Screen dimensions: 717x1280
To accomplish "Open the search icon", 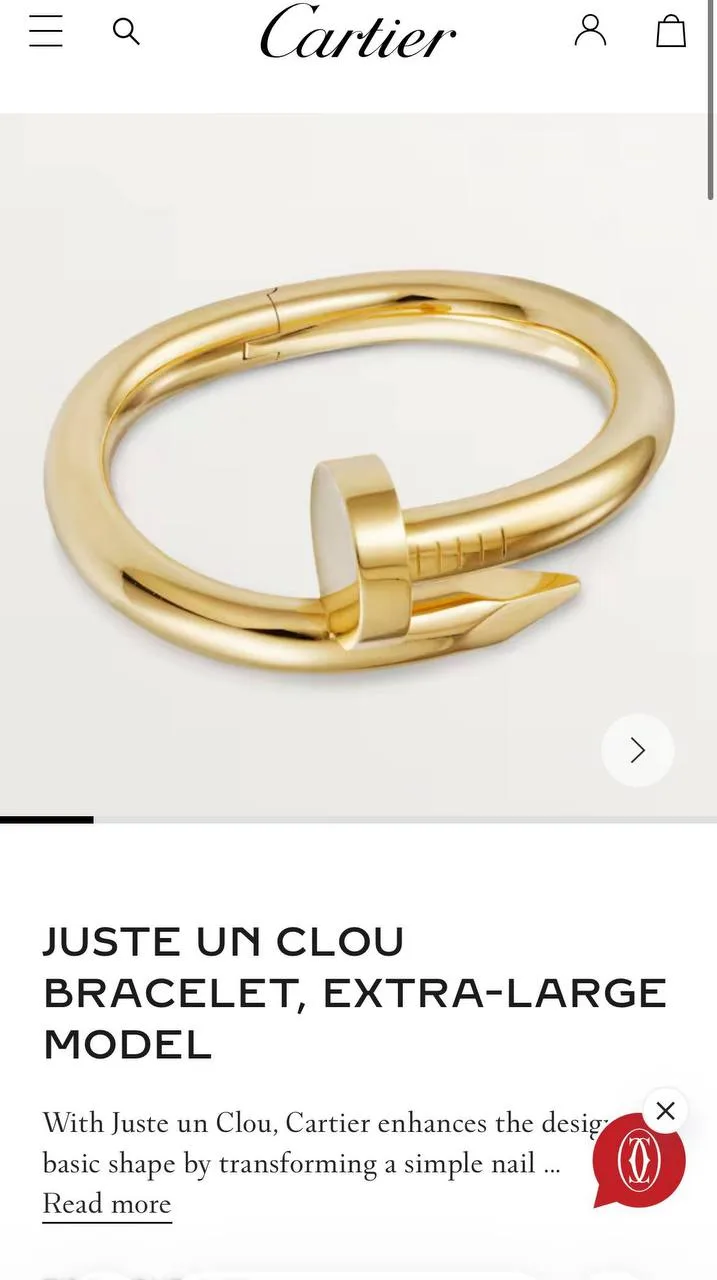I will (126, 31).
